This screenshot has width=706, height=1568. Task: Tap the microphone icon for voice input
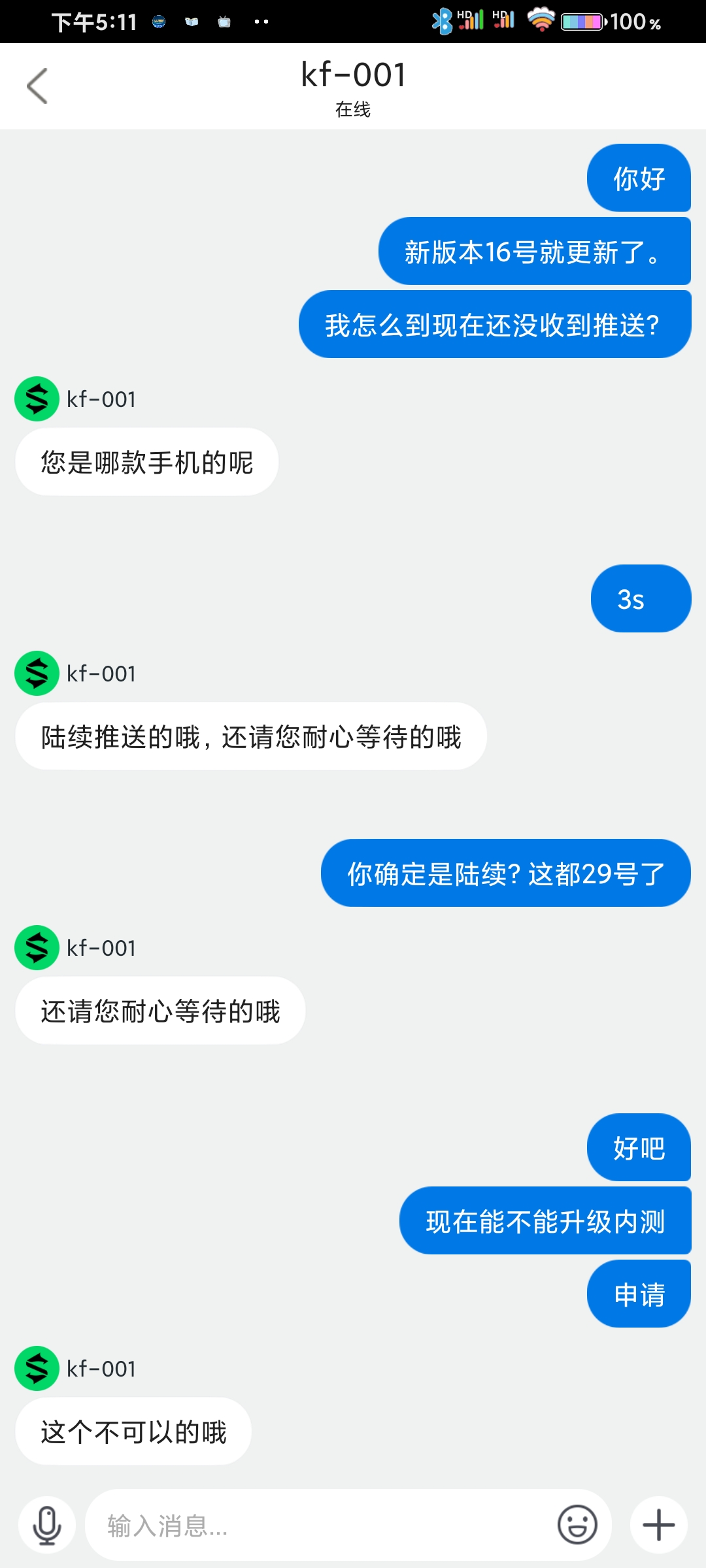coord(47,1526)
